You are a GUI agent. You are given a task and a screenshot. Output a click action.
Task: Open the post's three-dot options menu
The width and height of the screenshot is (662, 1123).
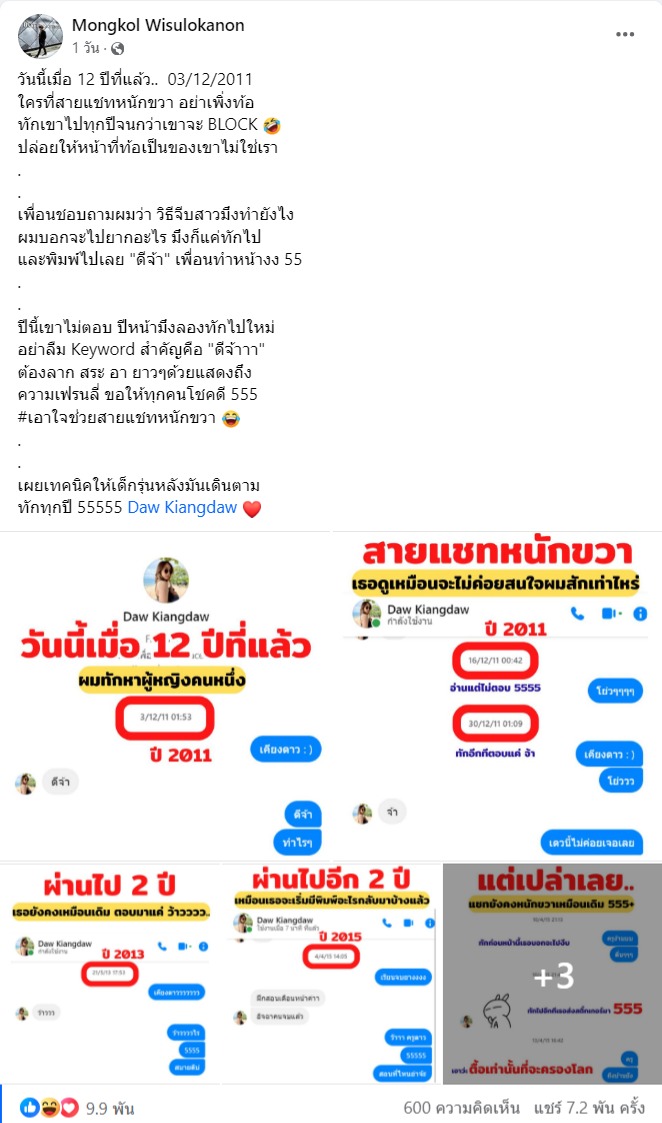click(625, 34)
